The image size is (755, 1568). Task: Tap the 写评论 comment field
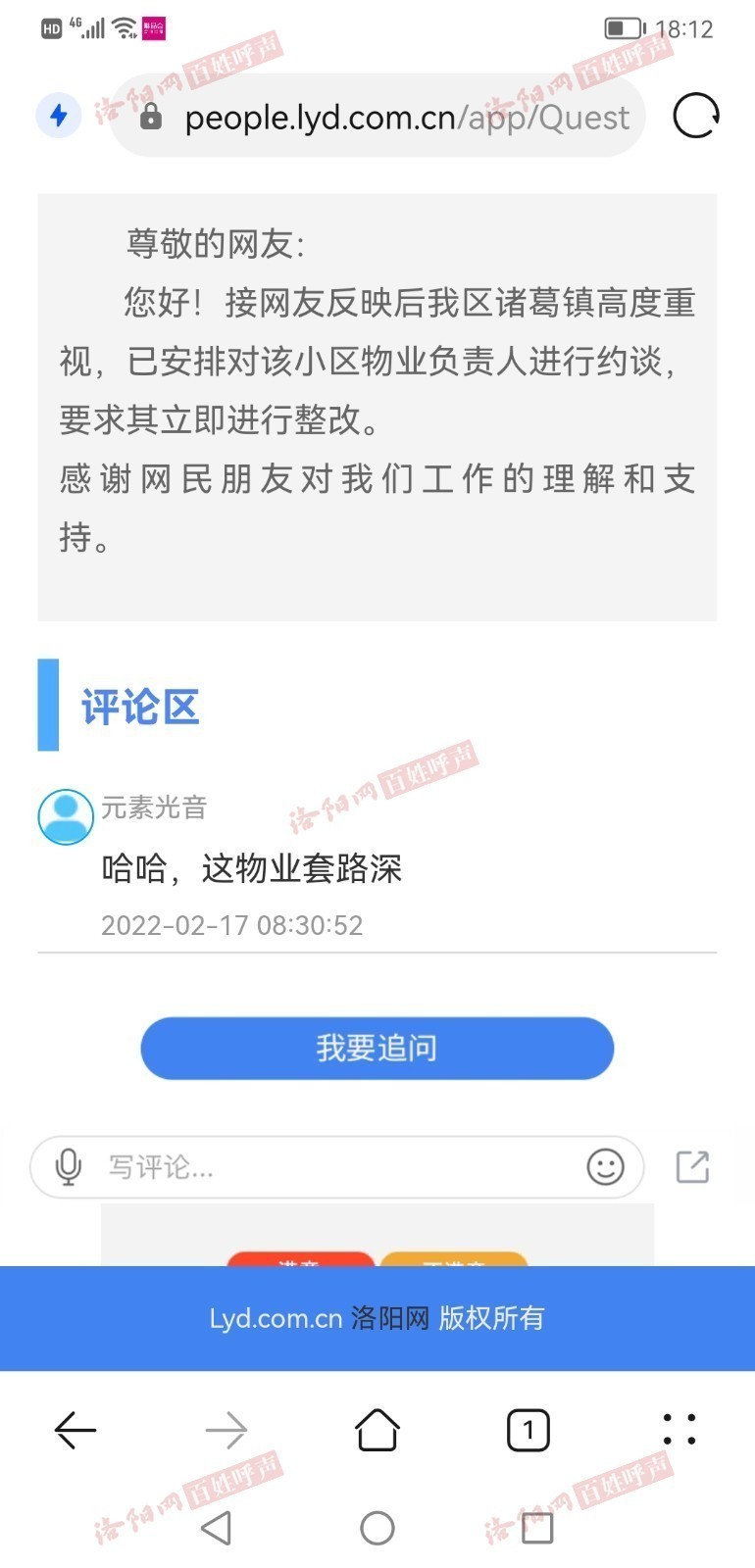click(x=337, y=1167)
